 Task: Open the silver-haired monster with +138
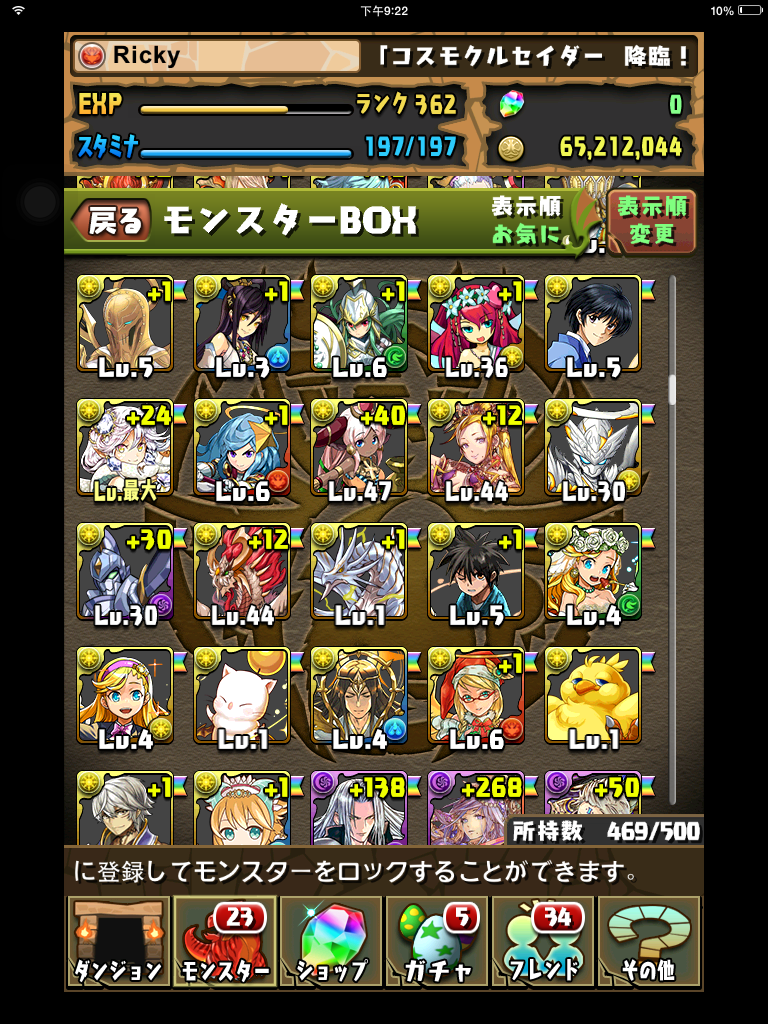tap(359, 808)
